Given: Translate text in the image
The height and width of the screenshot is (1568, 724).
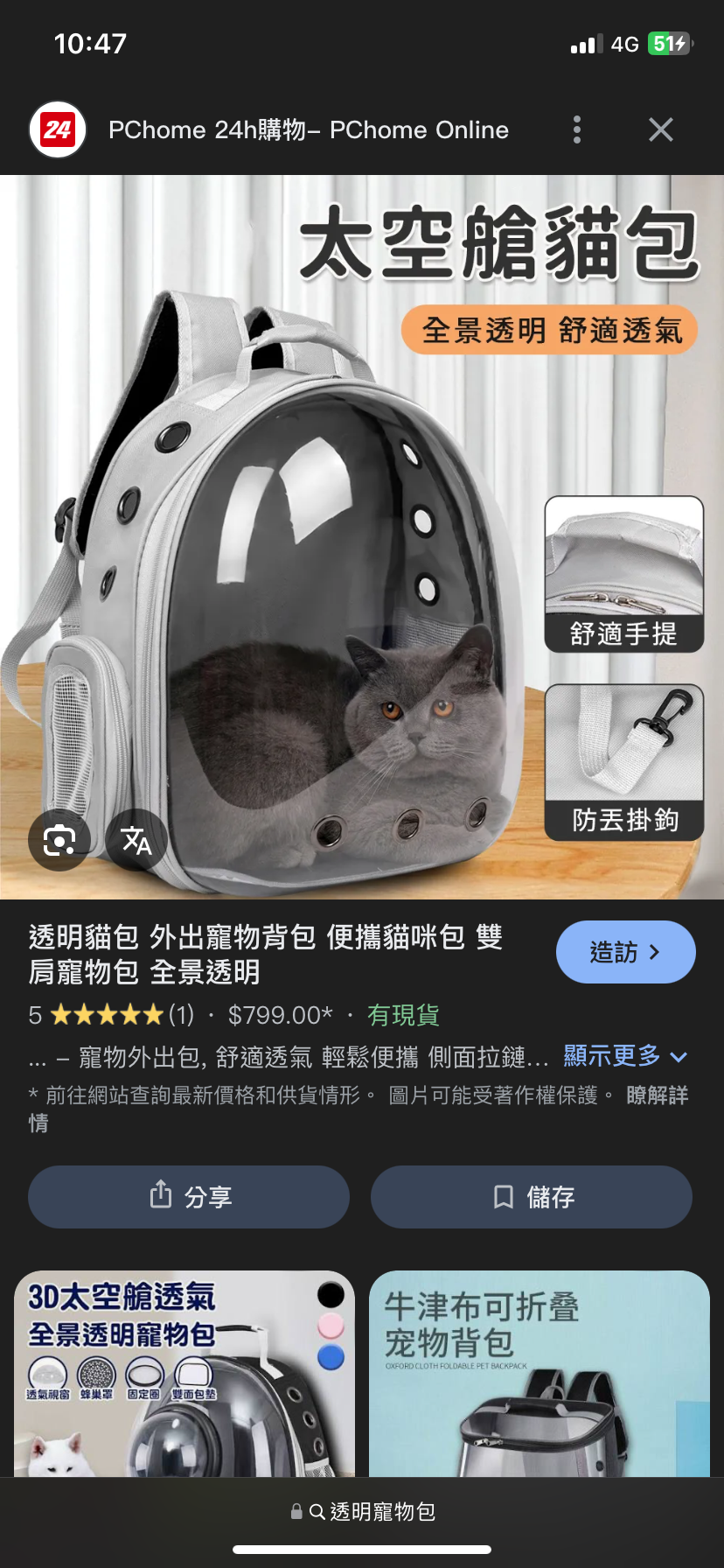Looking at the screenshot, I should tap(136, 841).
